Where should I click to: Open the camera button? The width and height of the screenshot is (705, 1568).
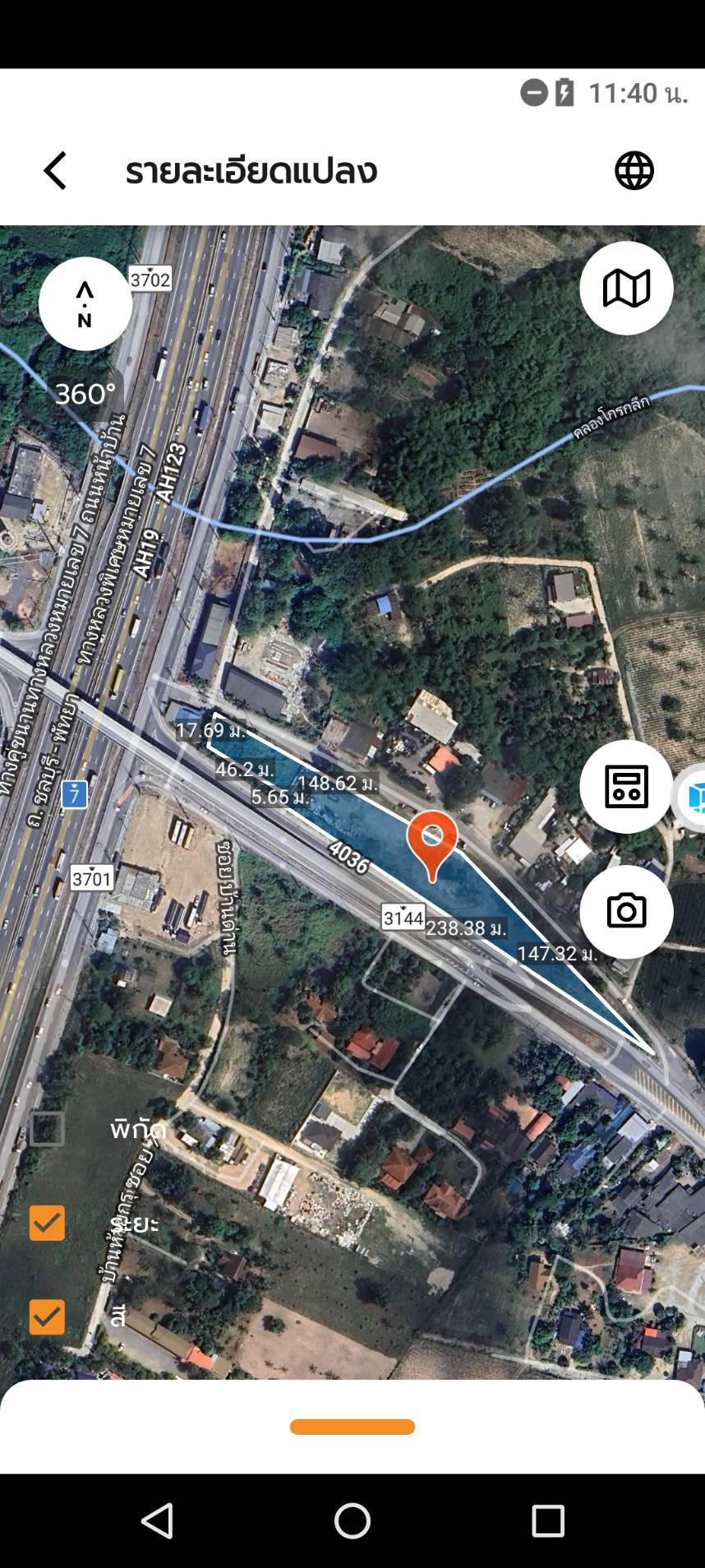[x=626, y=912]
